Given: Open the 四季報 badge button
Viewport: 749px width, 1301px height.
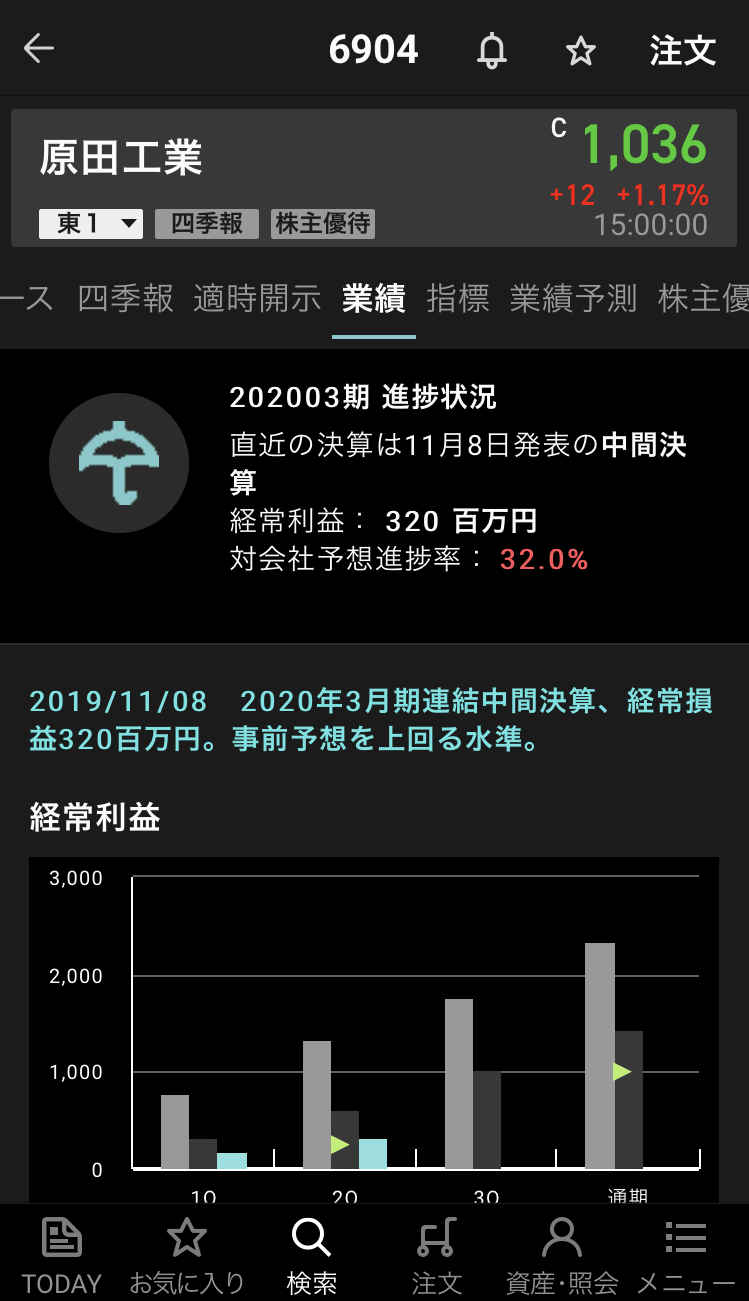Looking at the screenshot, I should coord(207,223).
